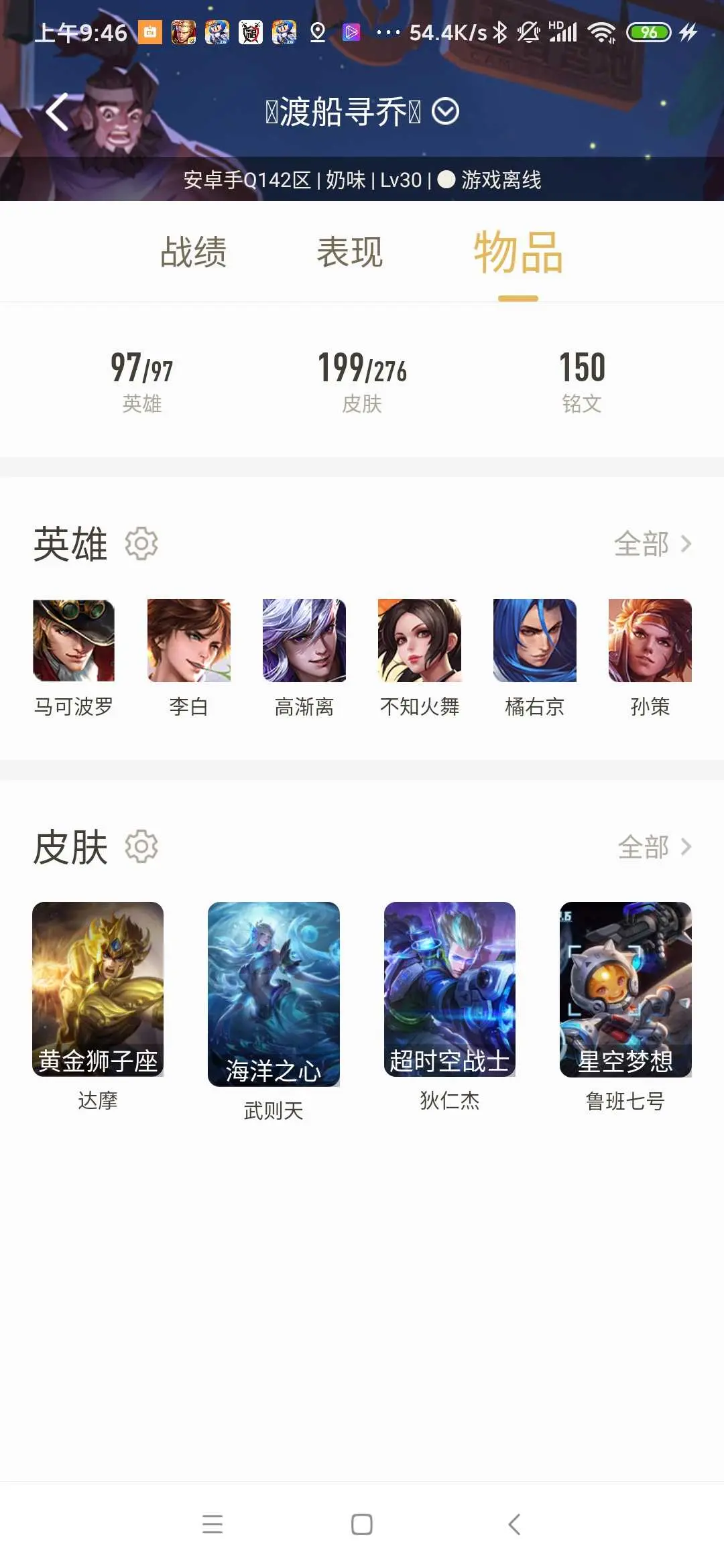The image size is (724, 1568).
Task: Go back using the top-left arrow
Action: tap(58, 112)
